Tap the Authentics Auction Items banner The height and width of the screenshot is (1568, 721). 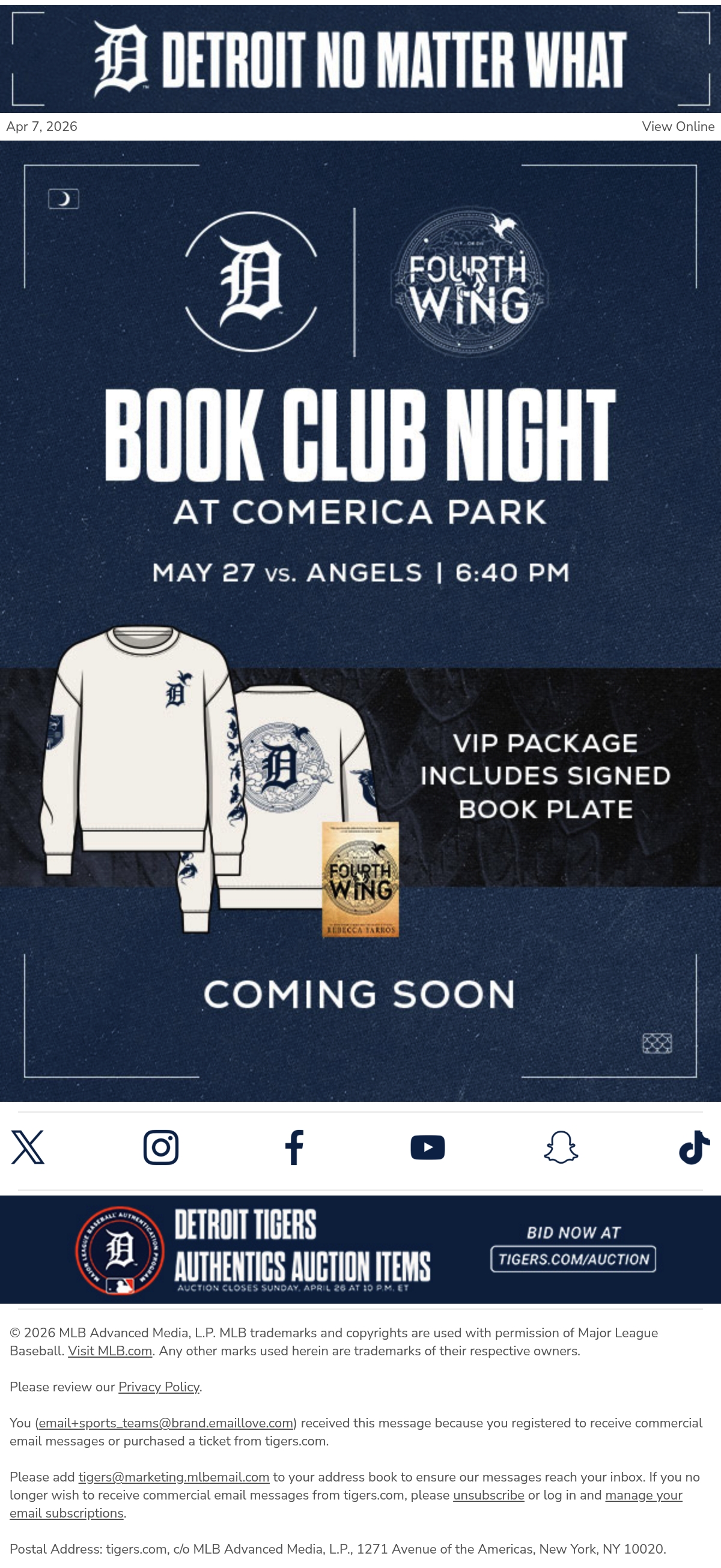pos(360,1249)
